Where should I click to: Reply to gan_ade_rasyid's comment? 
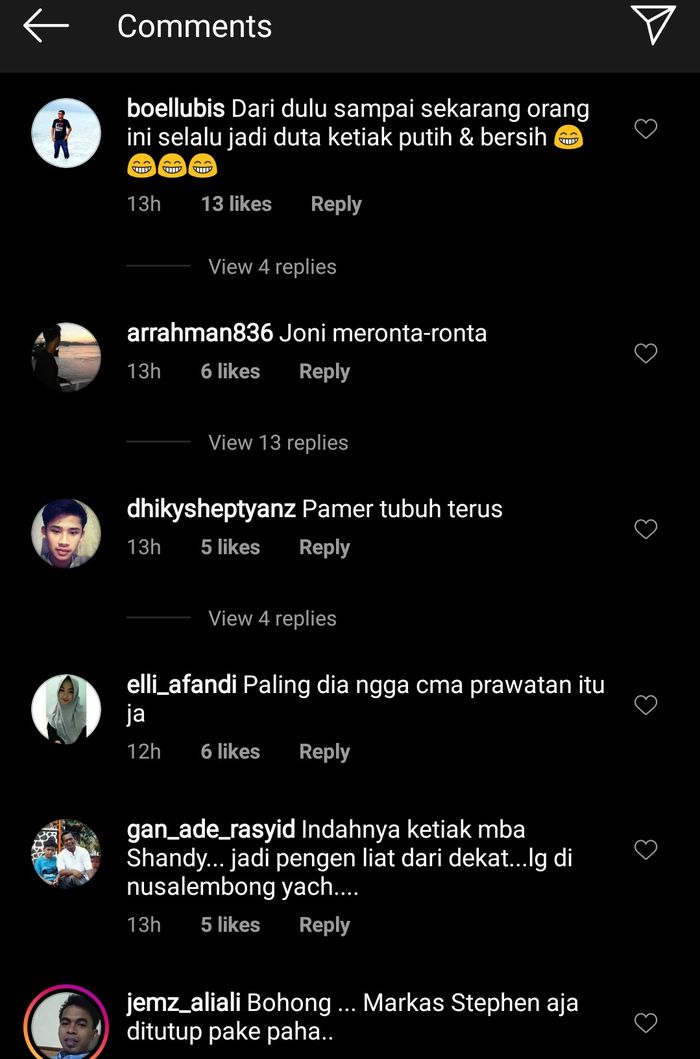[x=324, y=926]
